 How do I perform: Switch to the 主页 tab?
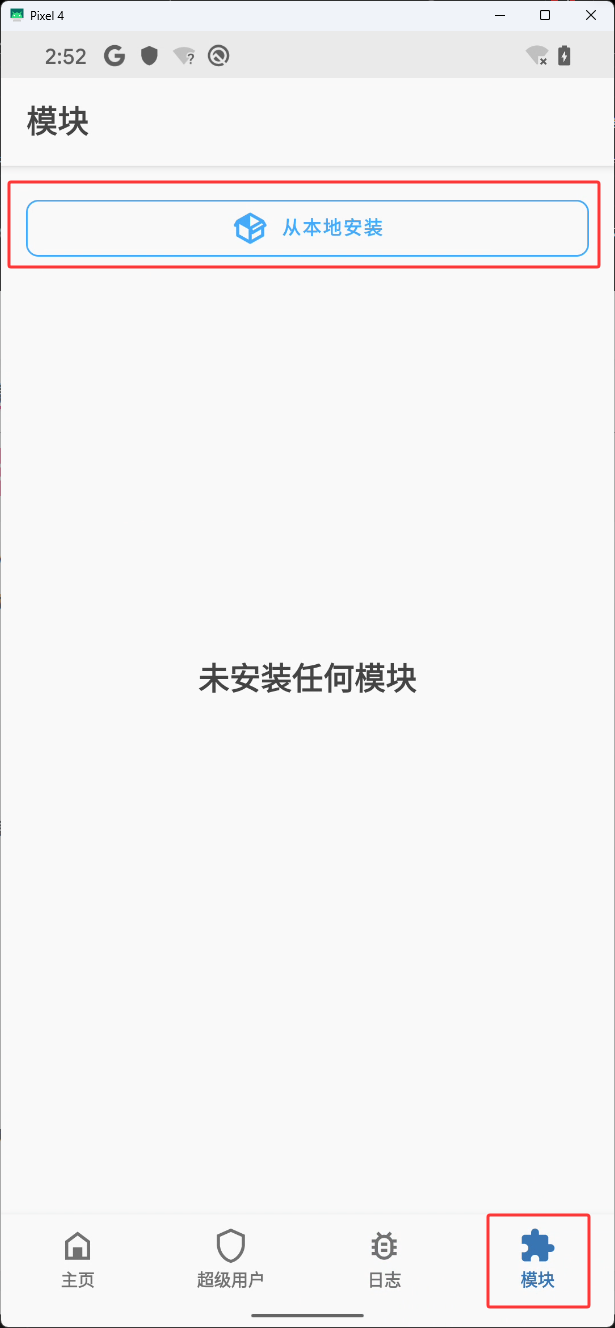(77, 1260)
